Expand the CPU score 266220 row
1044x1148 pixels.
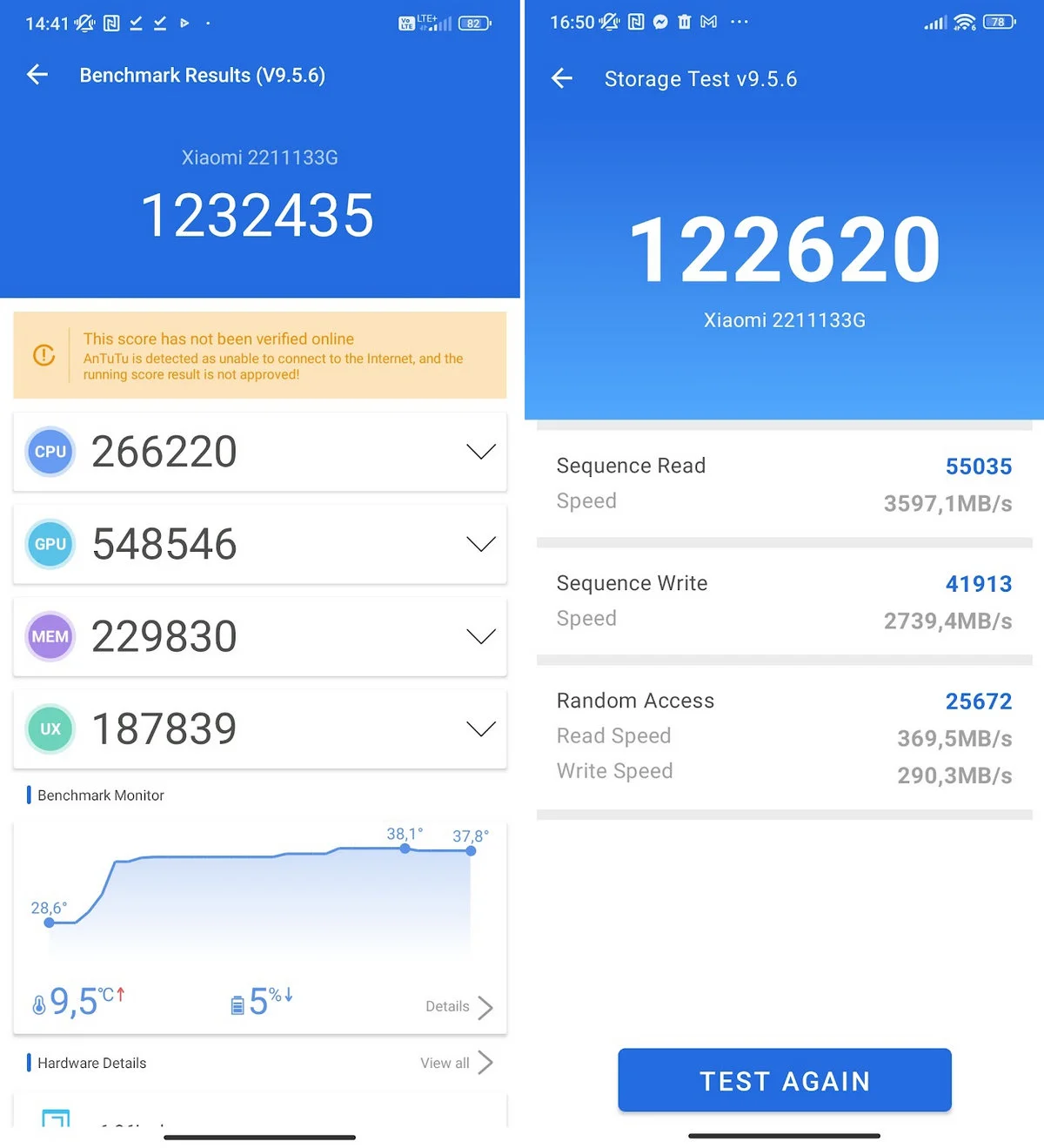(x=480, y=452)
